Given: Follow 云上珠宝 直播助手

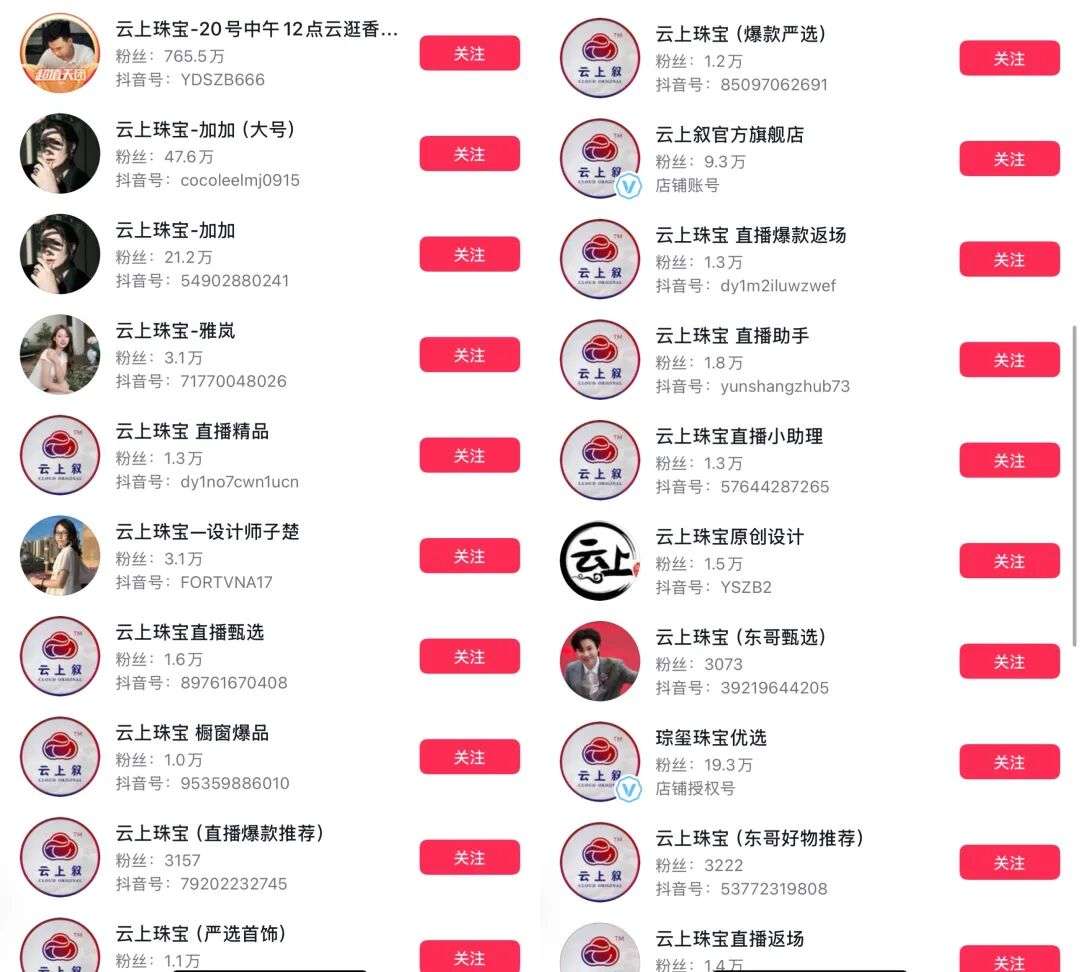Looking at the screenshot, I should point(1009,360).
